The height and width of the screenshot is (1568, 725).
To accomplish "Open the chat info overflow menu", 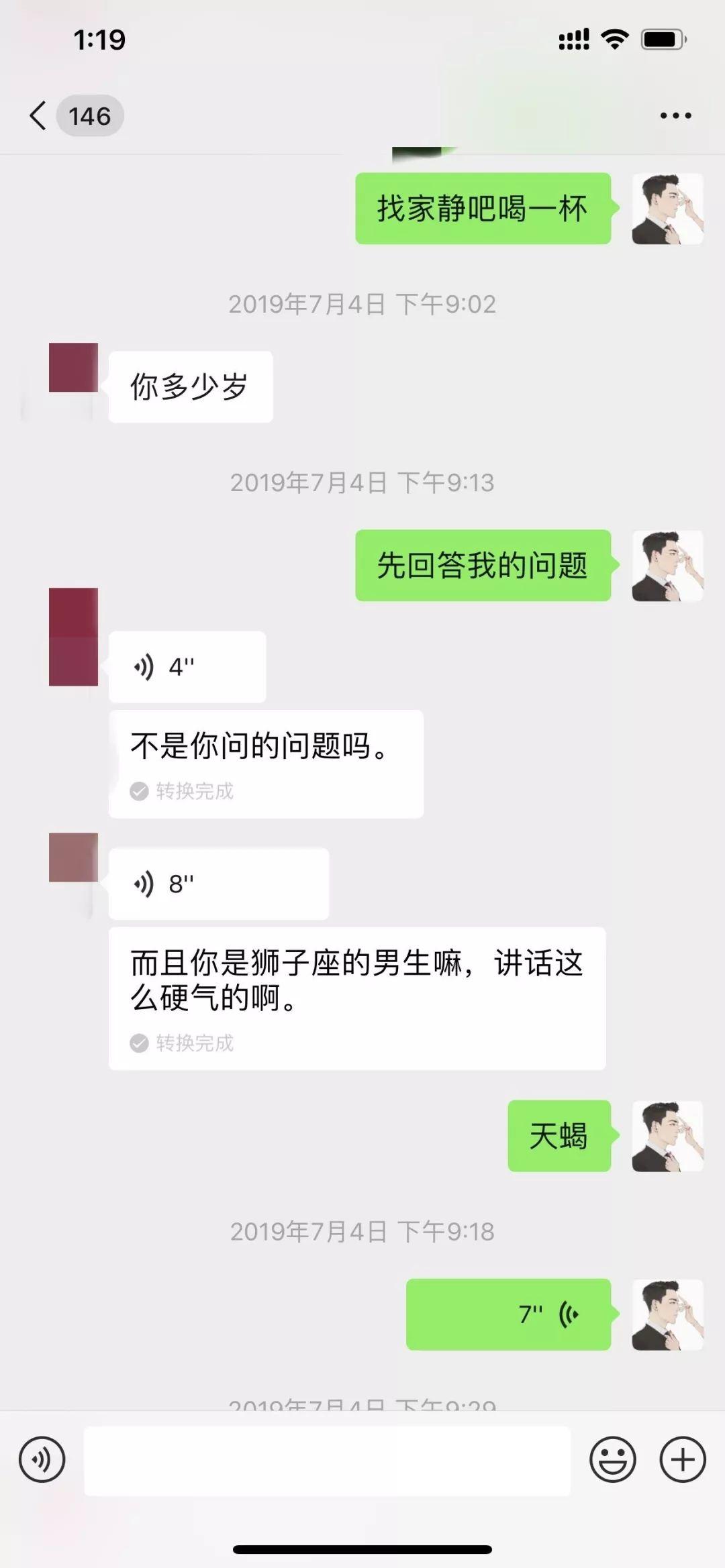I will click(675, 115).
